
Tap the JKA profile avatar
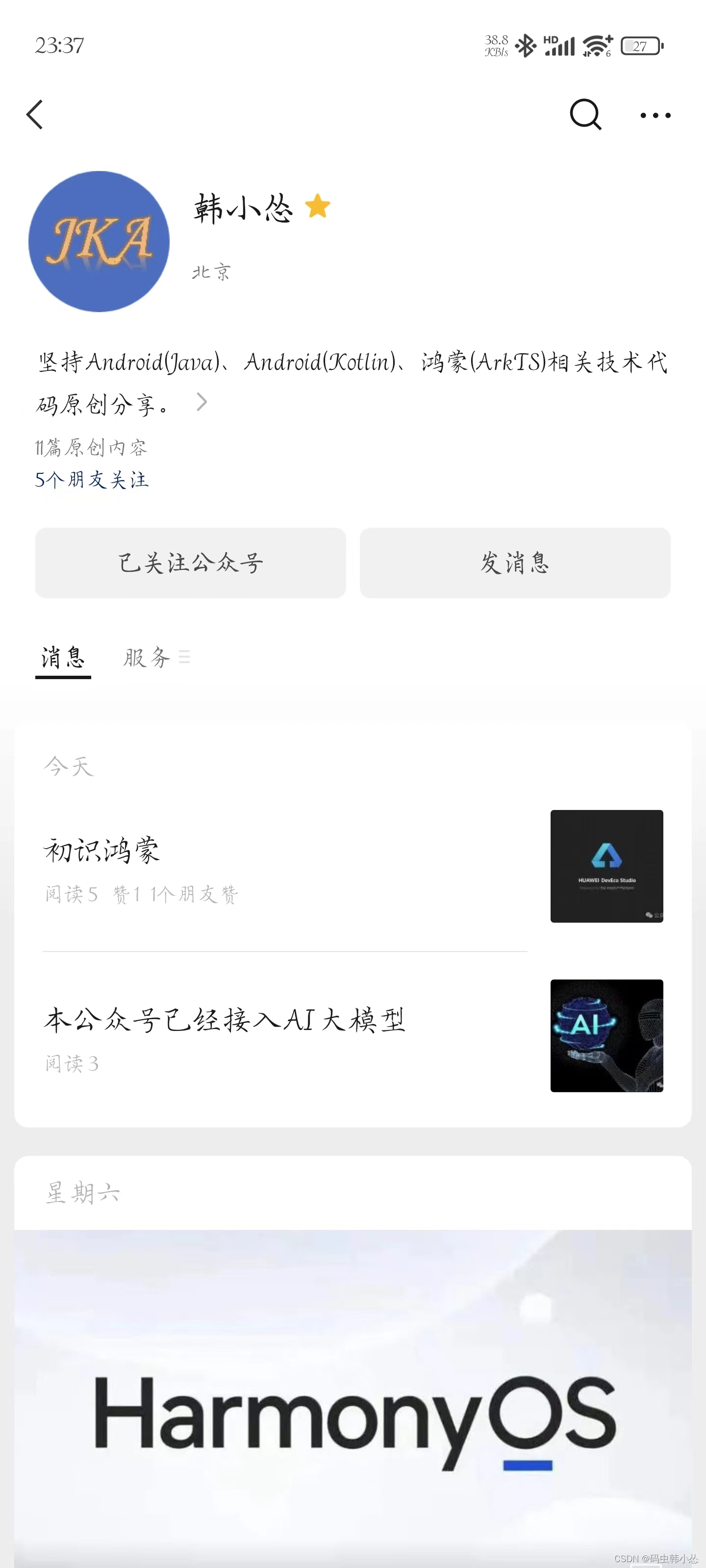coord(99,242)
